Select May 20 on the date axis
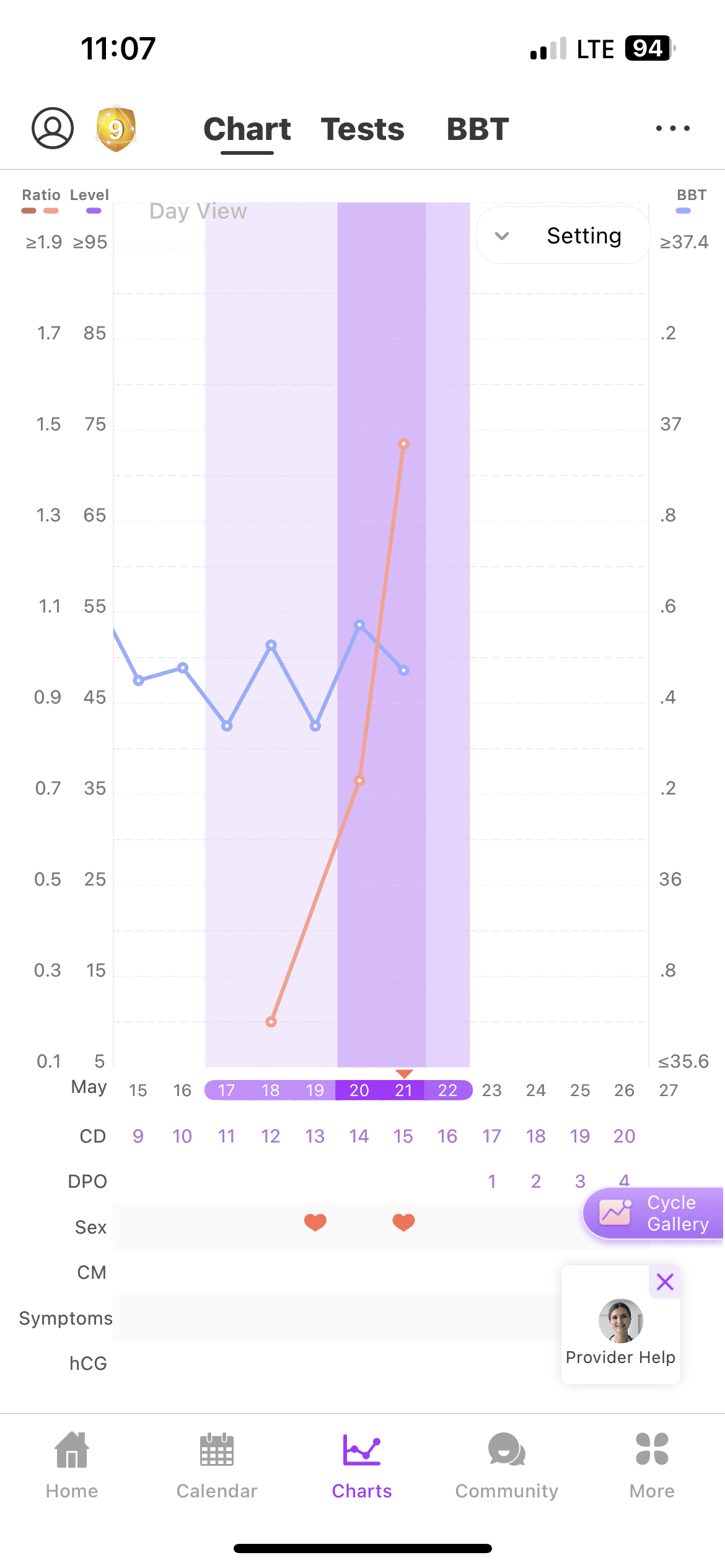 pyautogui.click(x=359, y=1090)
